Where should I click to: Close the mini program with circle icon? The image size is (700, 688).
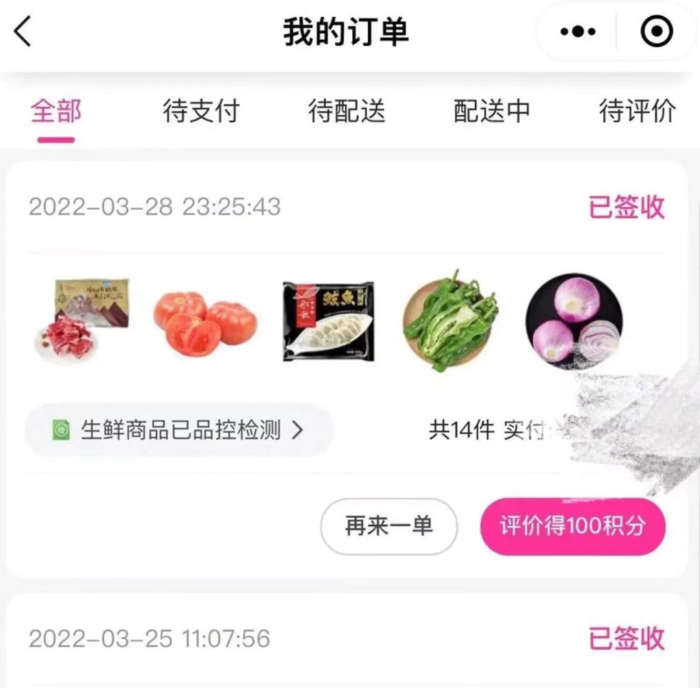click(x=656, y=32)
